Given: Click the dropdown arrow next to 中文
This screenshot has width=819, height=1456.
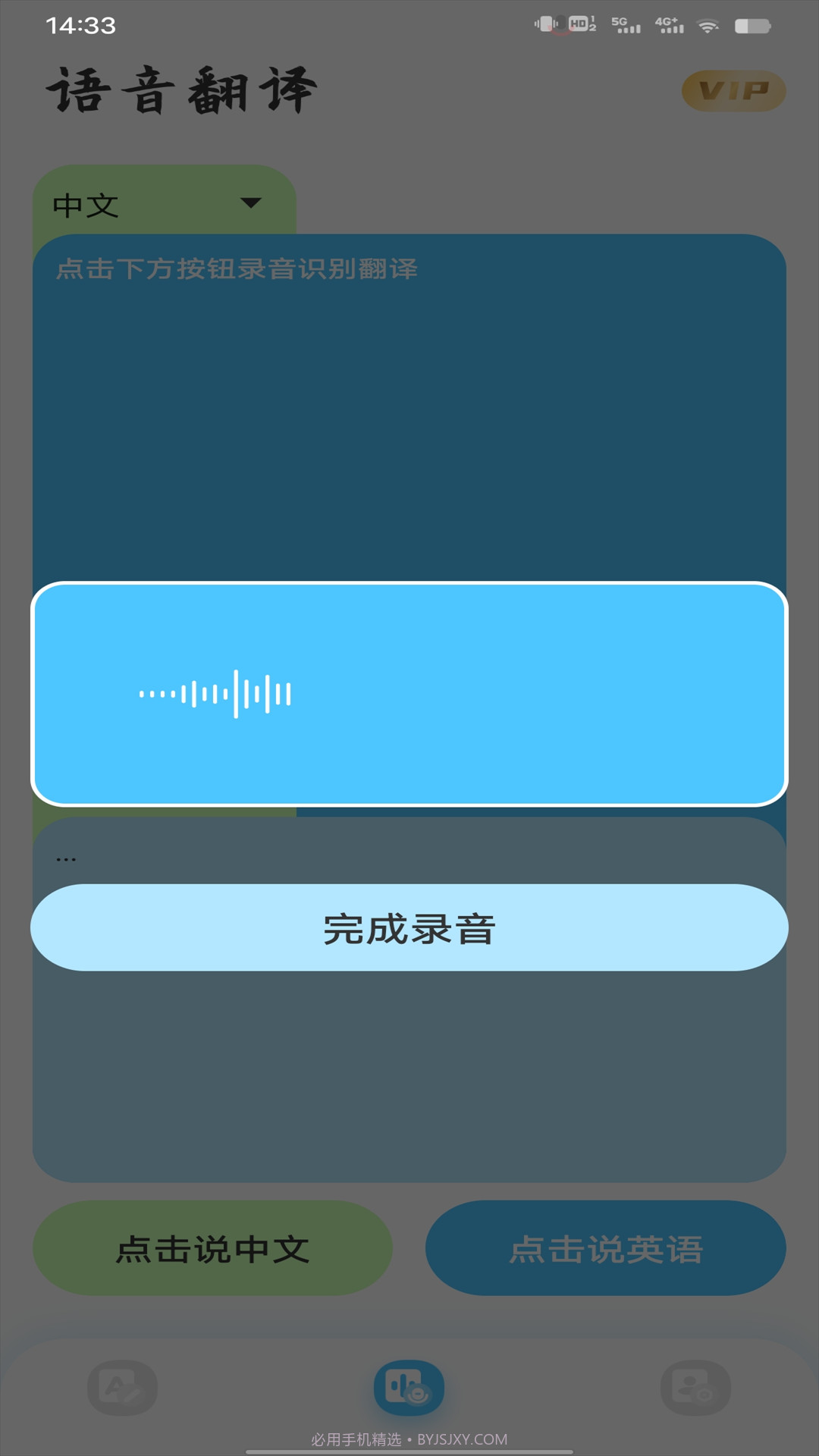Looking at the screenshot, I should coord(250,202).
